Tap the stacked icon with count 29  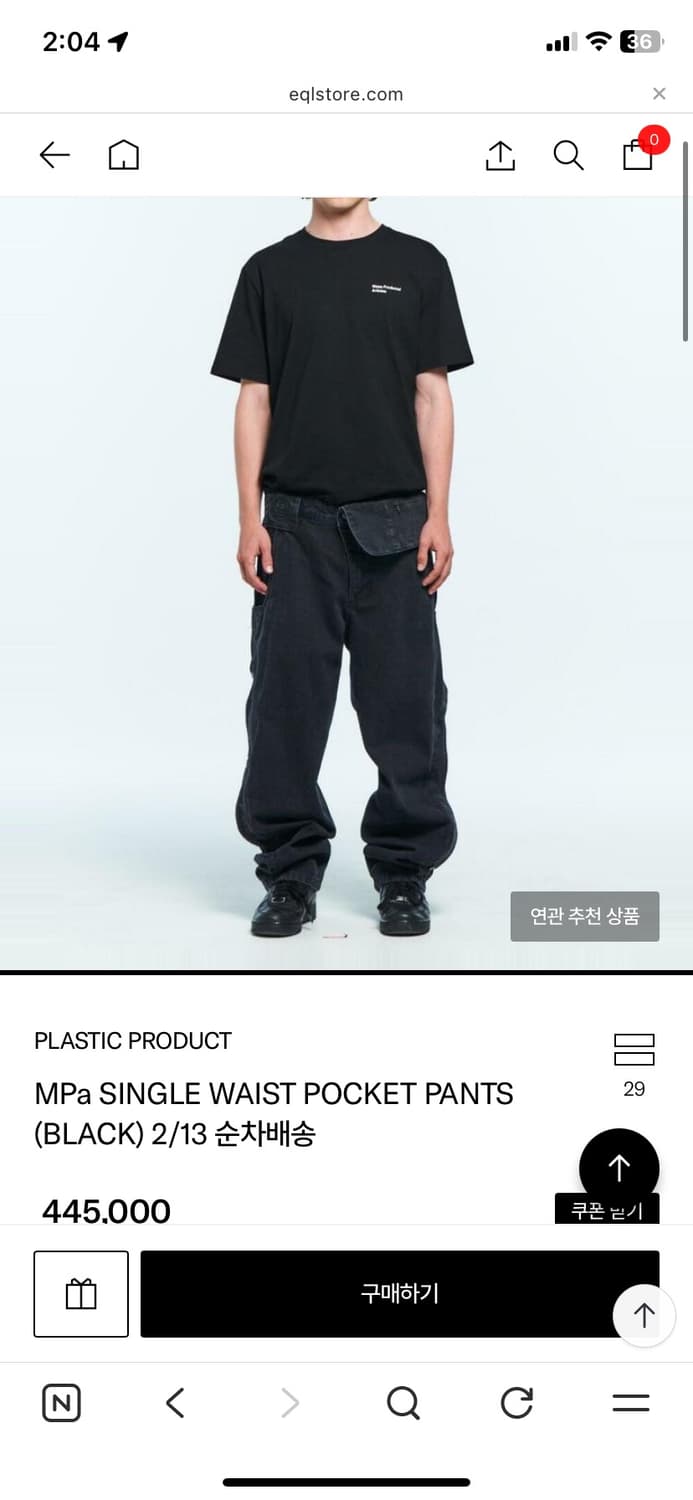point(634,1064)
